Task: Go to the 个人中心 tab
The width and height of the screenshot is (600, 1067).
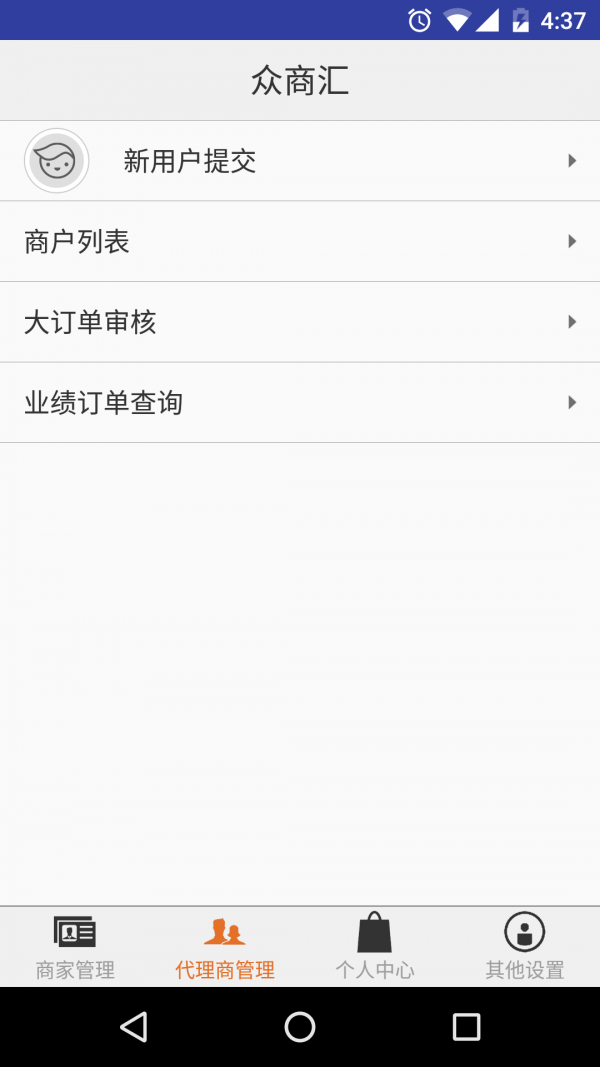Action: (x=375, y=947)
